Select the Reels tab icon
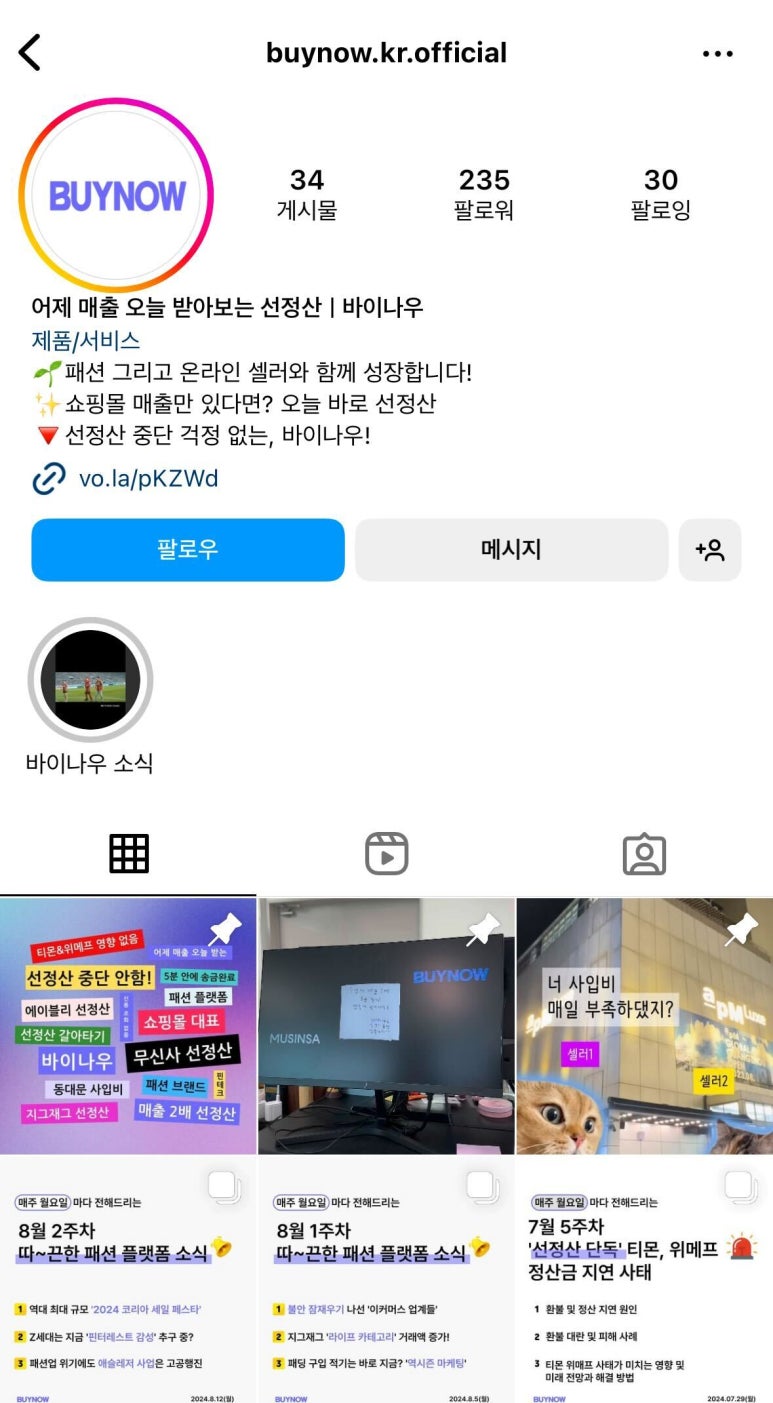773x1403 pixels. [x=386, y=853]
